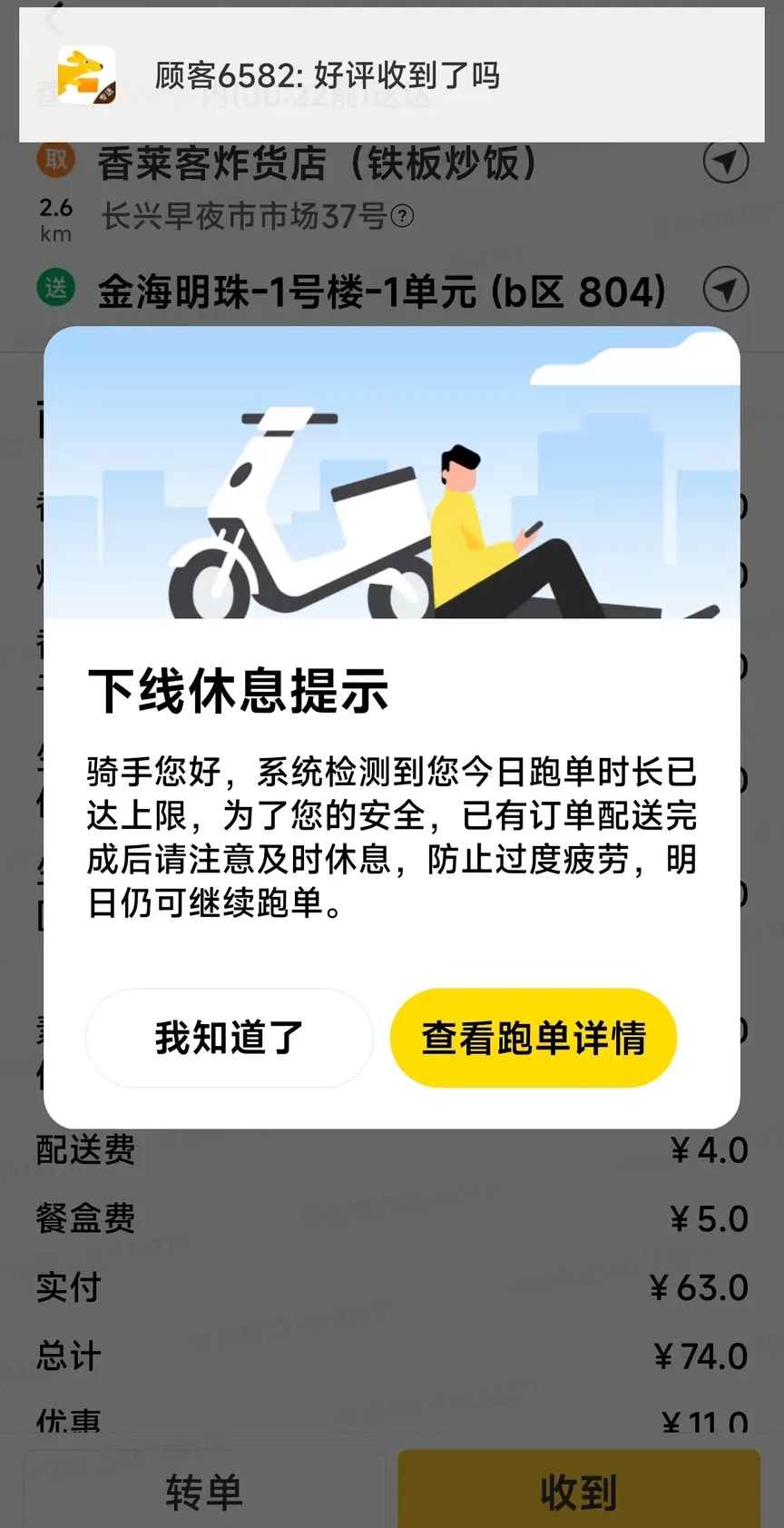Open 查看跑单详情 in the dialog

coord(534,1038)
